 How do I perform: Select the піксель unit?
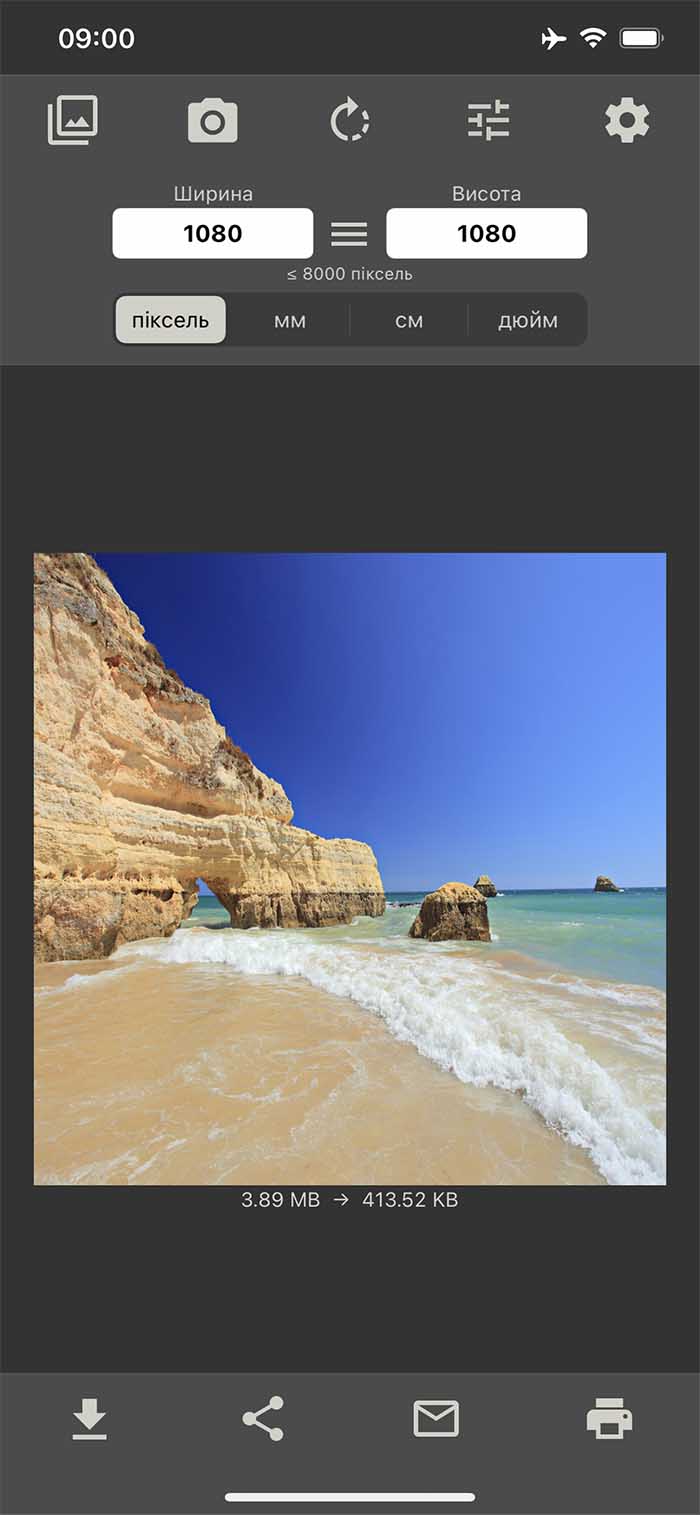(x=171, y=320)
